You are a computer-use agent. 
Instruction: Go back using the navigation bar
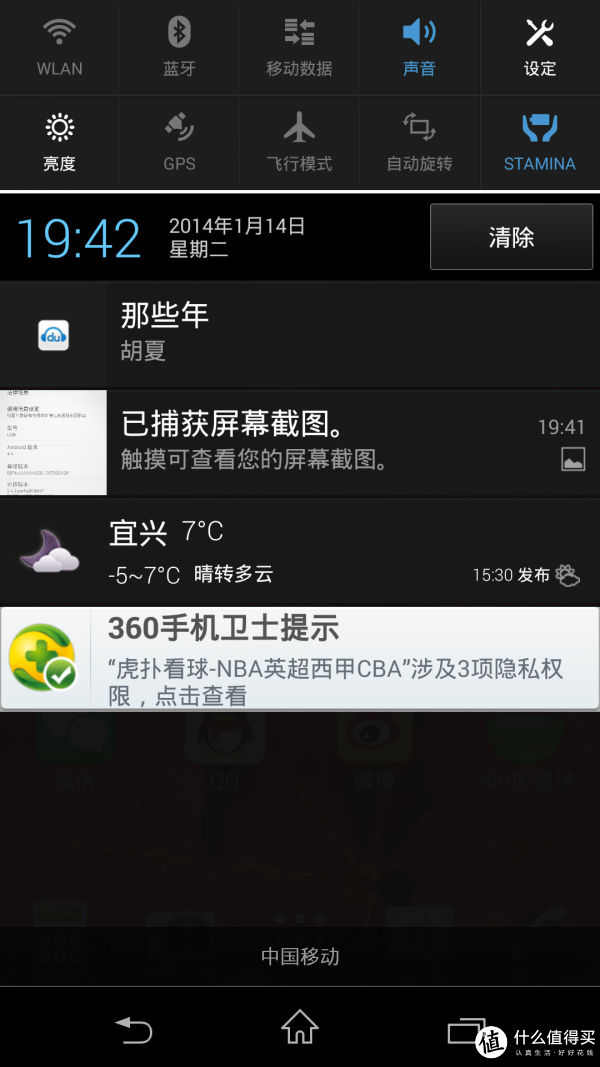(133, 1029)
